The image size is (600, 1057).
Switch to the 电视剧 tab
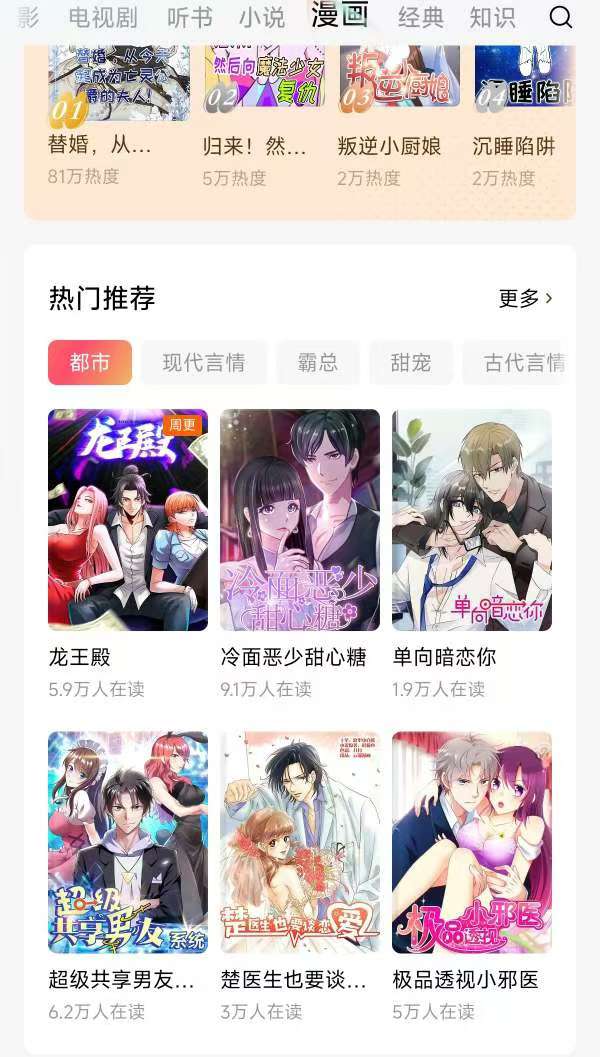[103, 17]
